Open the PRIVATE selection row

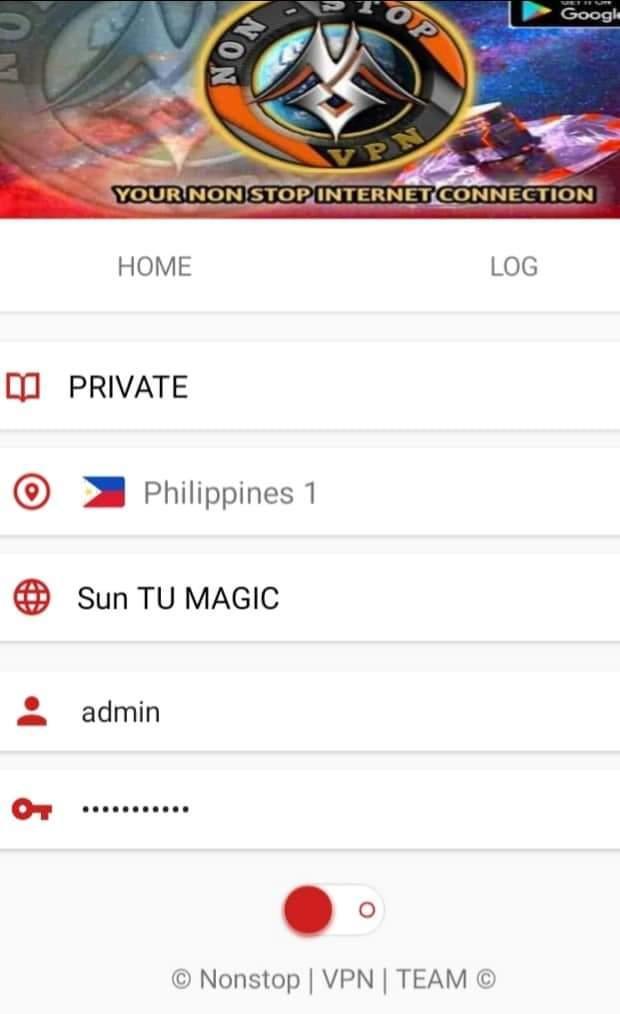310,387
